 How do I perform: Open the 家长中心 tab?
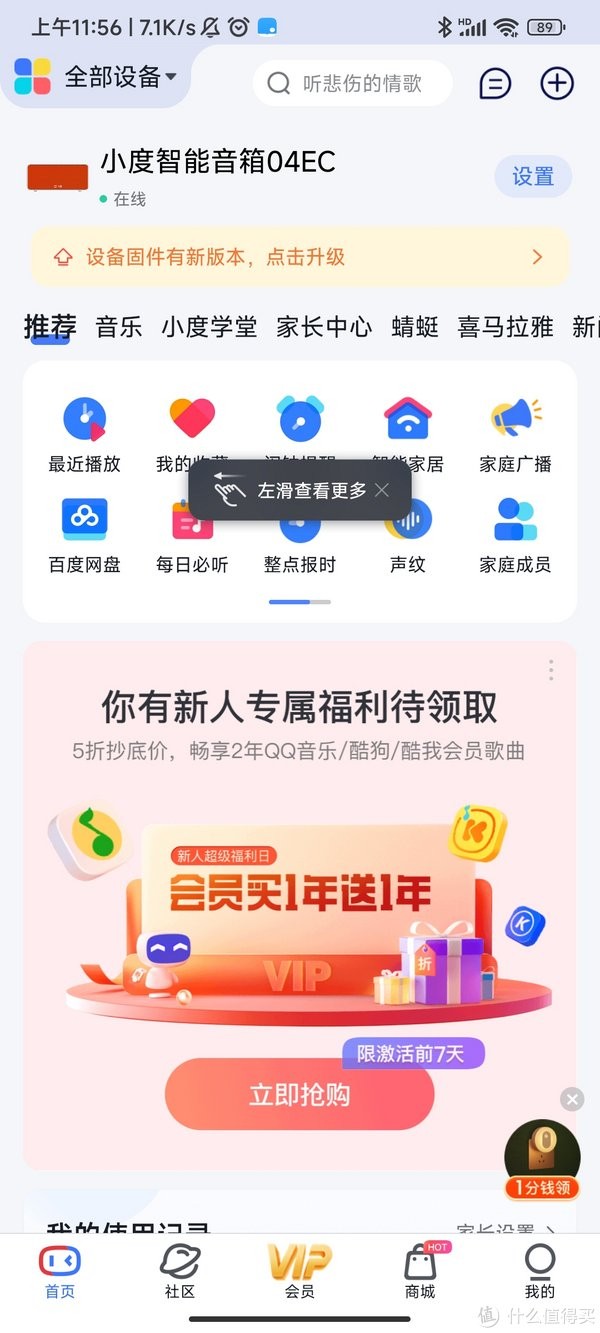[324, 327]
